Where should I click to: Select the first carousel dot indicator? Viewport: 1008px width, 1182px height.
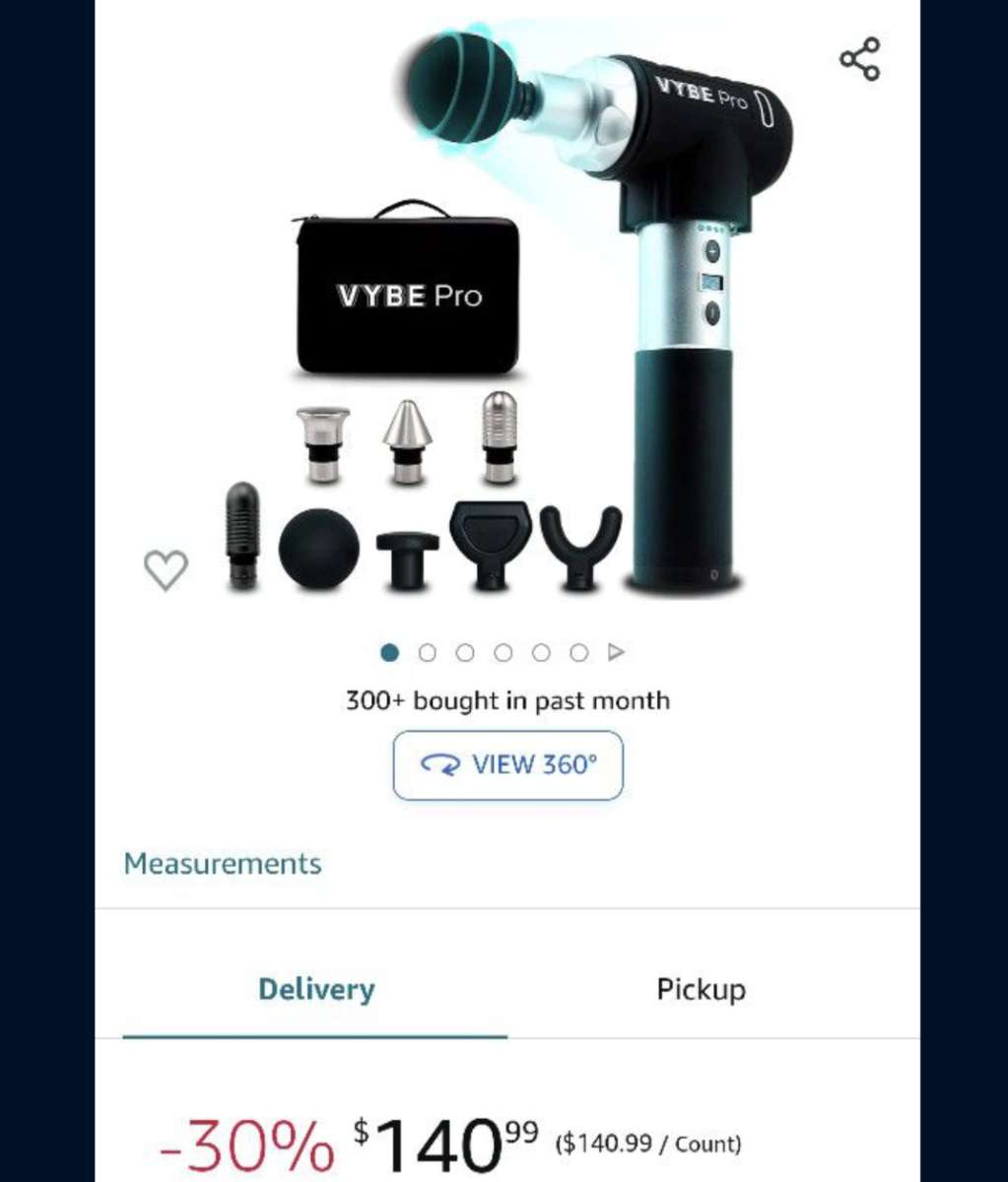[391, 651]
